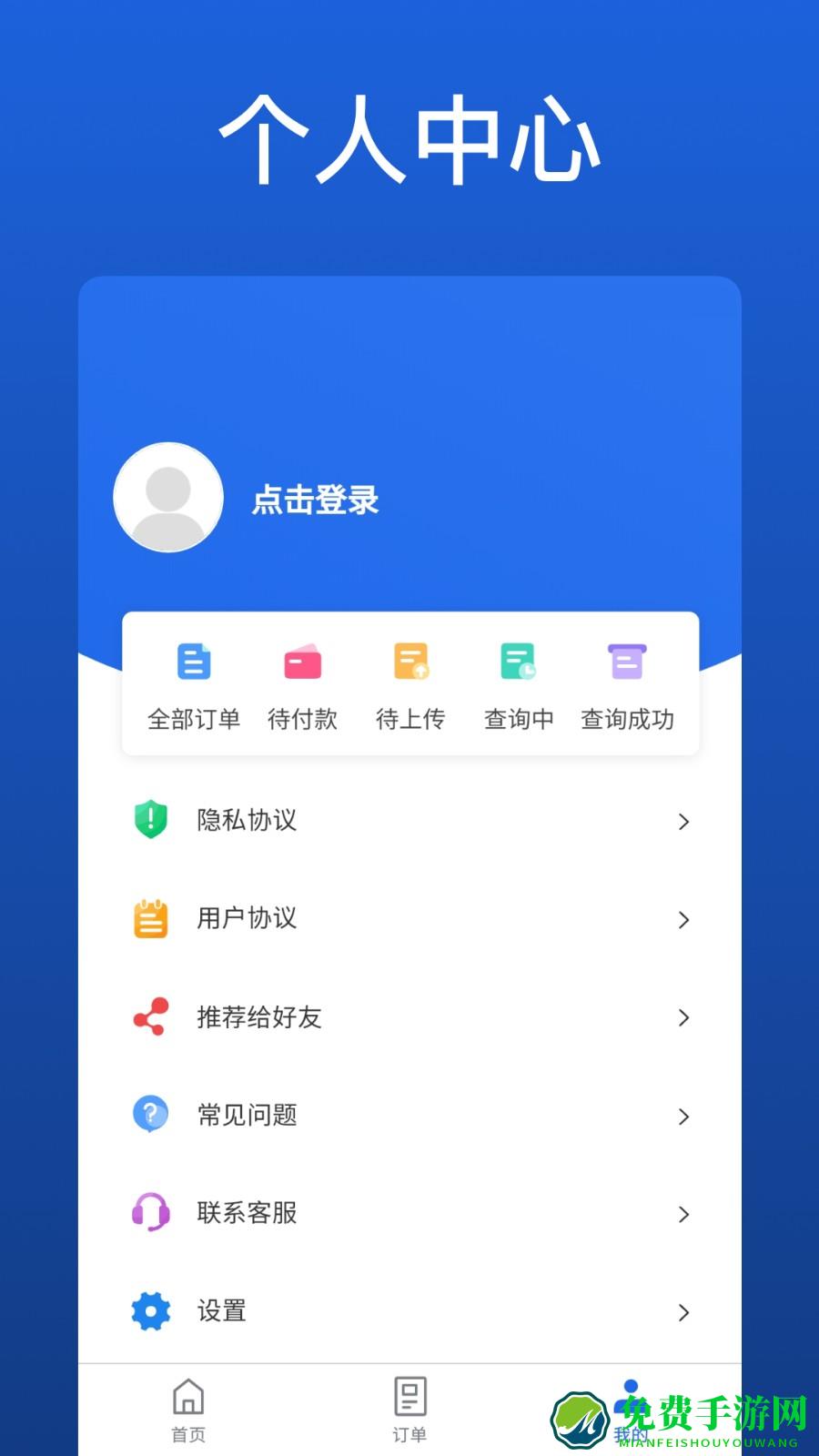Click the red share 推荐给好友 icon

point(151,1016)
